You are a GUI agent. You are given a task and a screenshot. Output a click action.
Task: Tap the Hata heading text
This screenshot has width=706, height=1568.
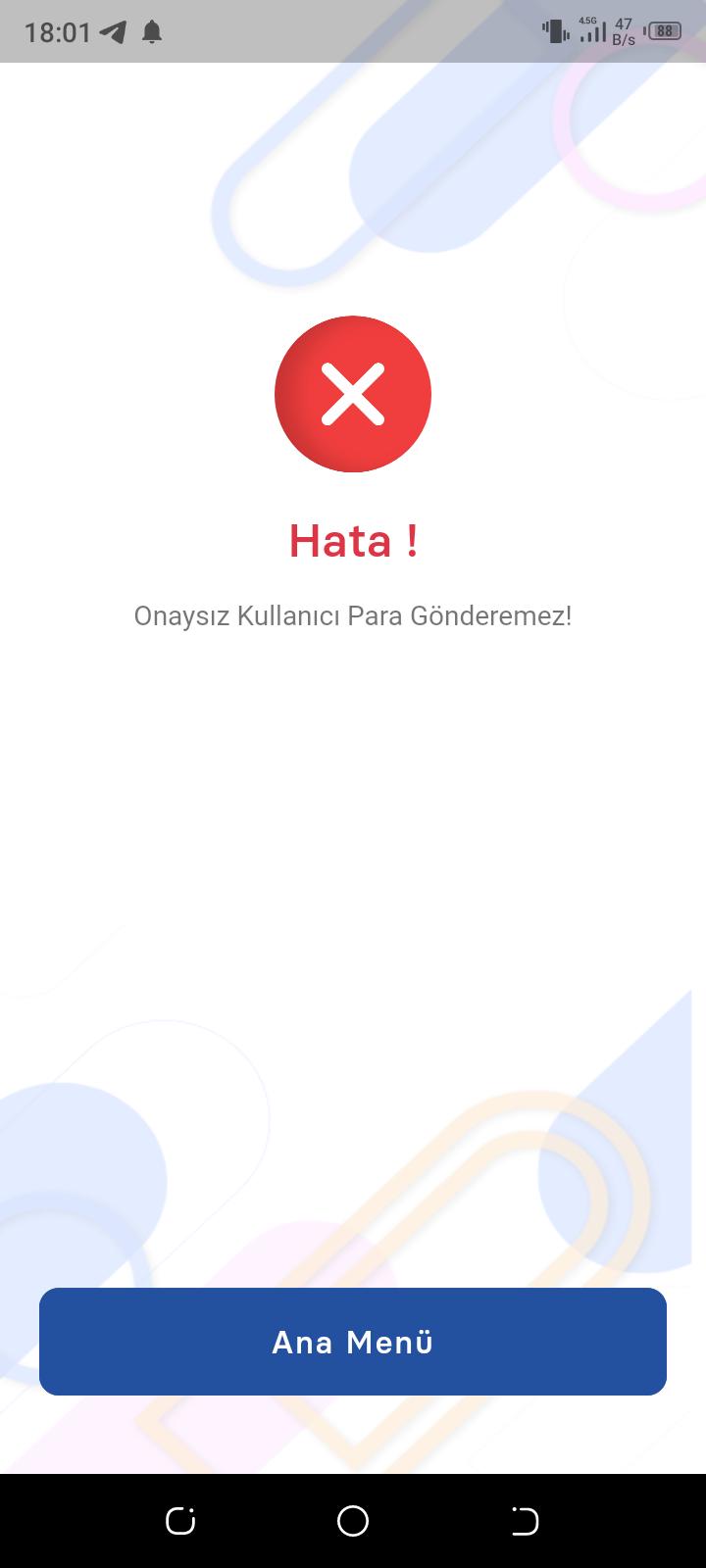tap(353, 540)
